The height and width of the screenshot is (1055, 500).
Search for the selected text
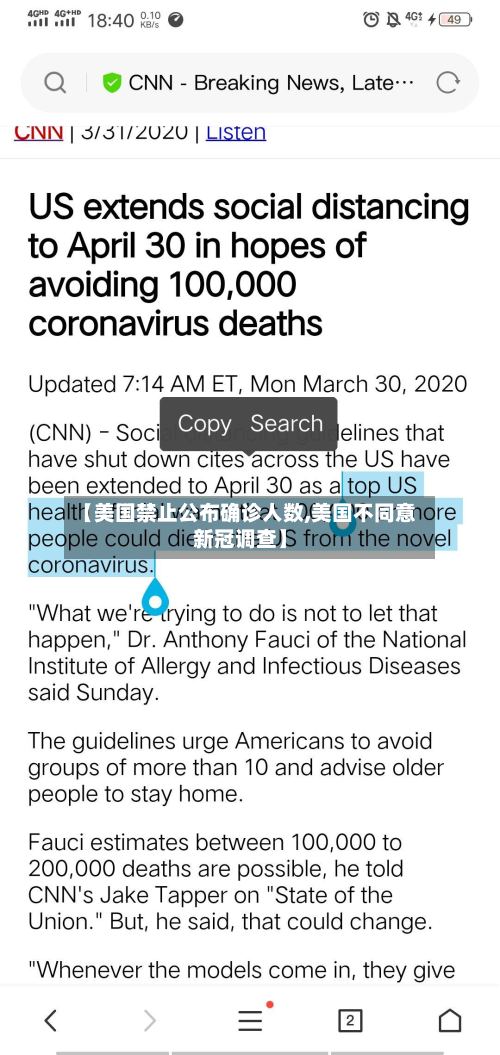point(287,423)
